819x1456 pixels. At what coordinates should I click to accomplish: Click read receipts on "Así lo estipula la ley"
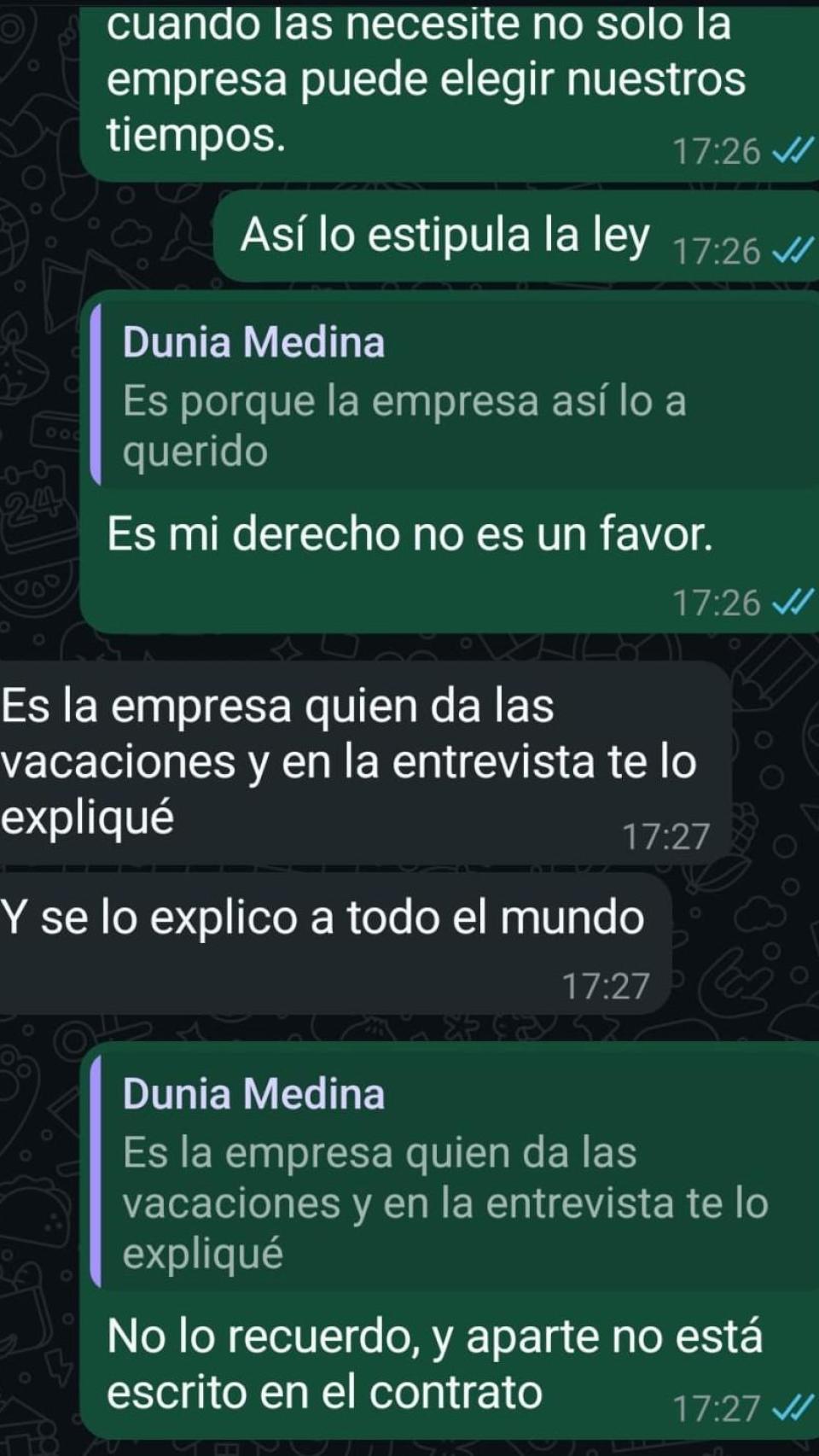[x=793, y=250]
